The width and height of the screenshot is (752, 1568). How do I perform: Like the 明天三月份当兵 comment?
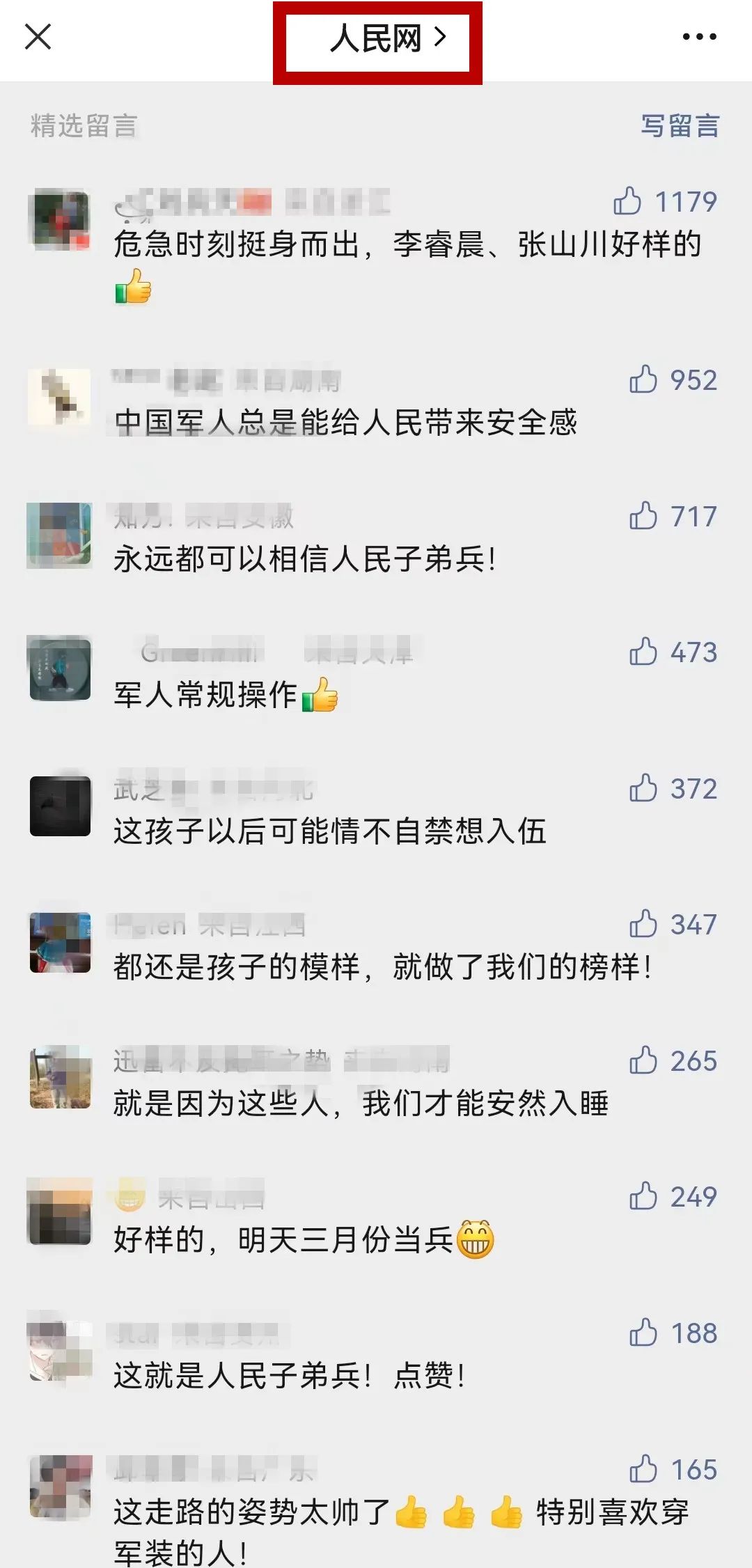[643, 1197]
